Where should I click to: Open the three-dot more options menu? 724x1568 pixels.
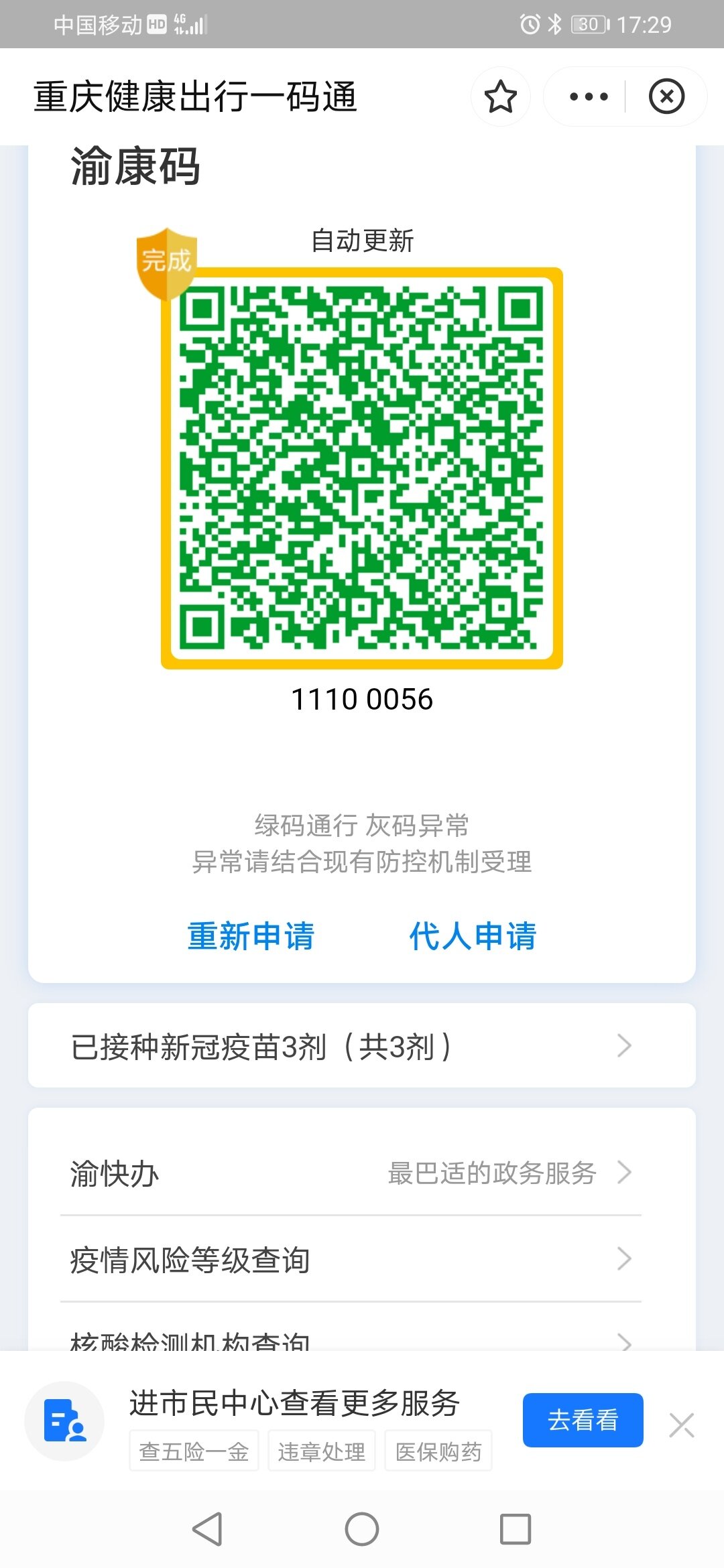[x=588, y=96]
